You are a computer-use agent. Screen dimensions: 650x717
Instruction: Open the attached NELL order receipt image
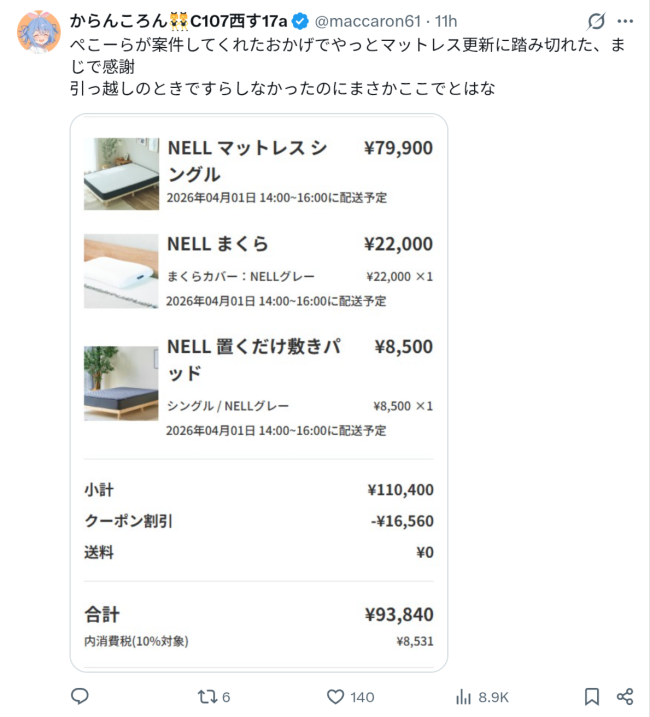258,392
